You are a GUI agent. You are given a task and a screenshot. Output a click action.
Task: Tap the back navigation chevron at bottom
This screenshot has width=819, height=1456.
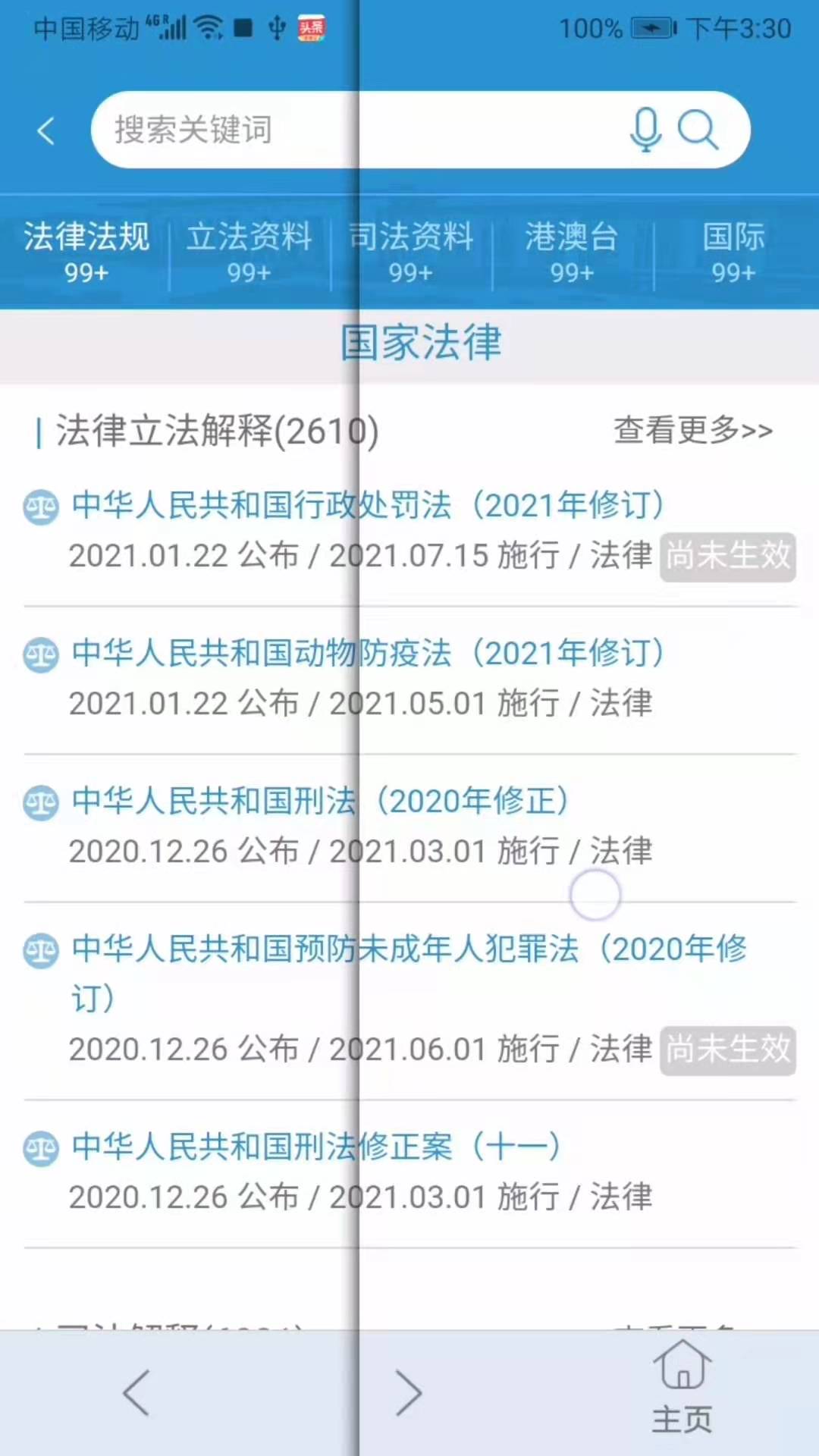tap(136, 1392)
